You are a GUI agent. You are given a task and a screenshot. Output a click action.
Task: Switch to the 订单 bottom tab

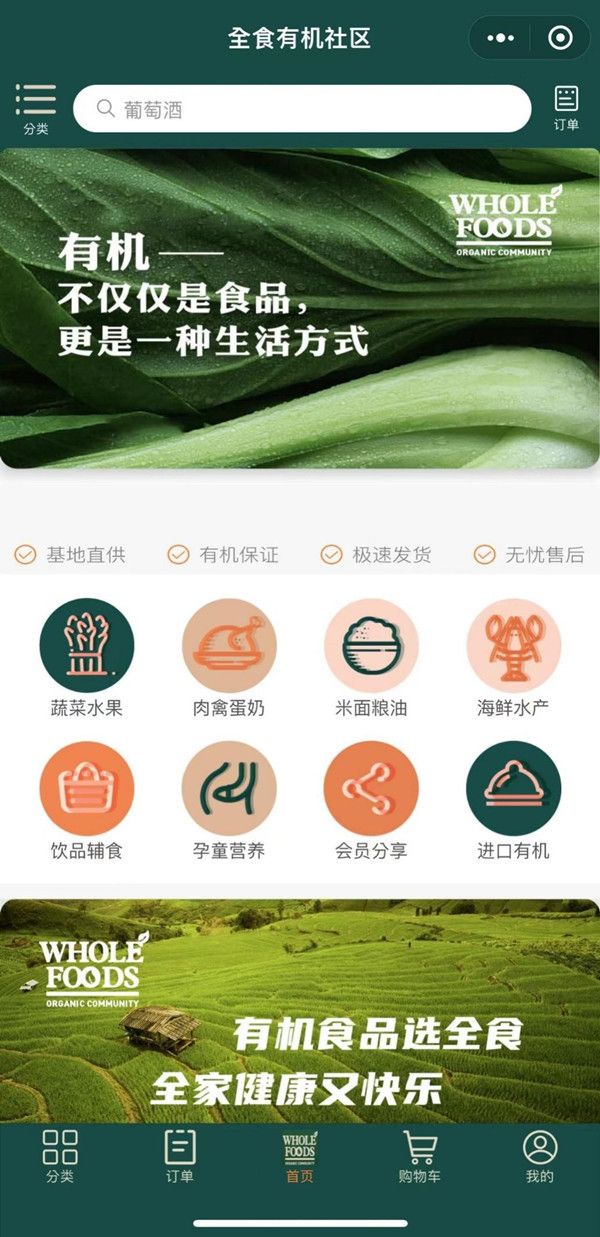tap(180, 1156)
